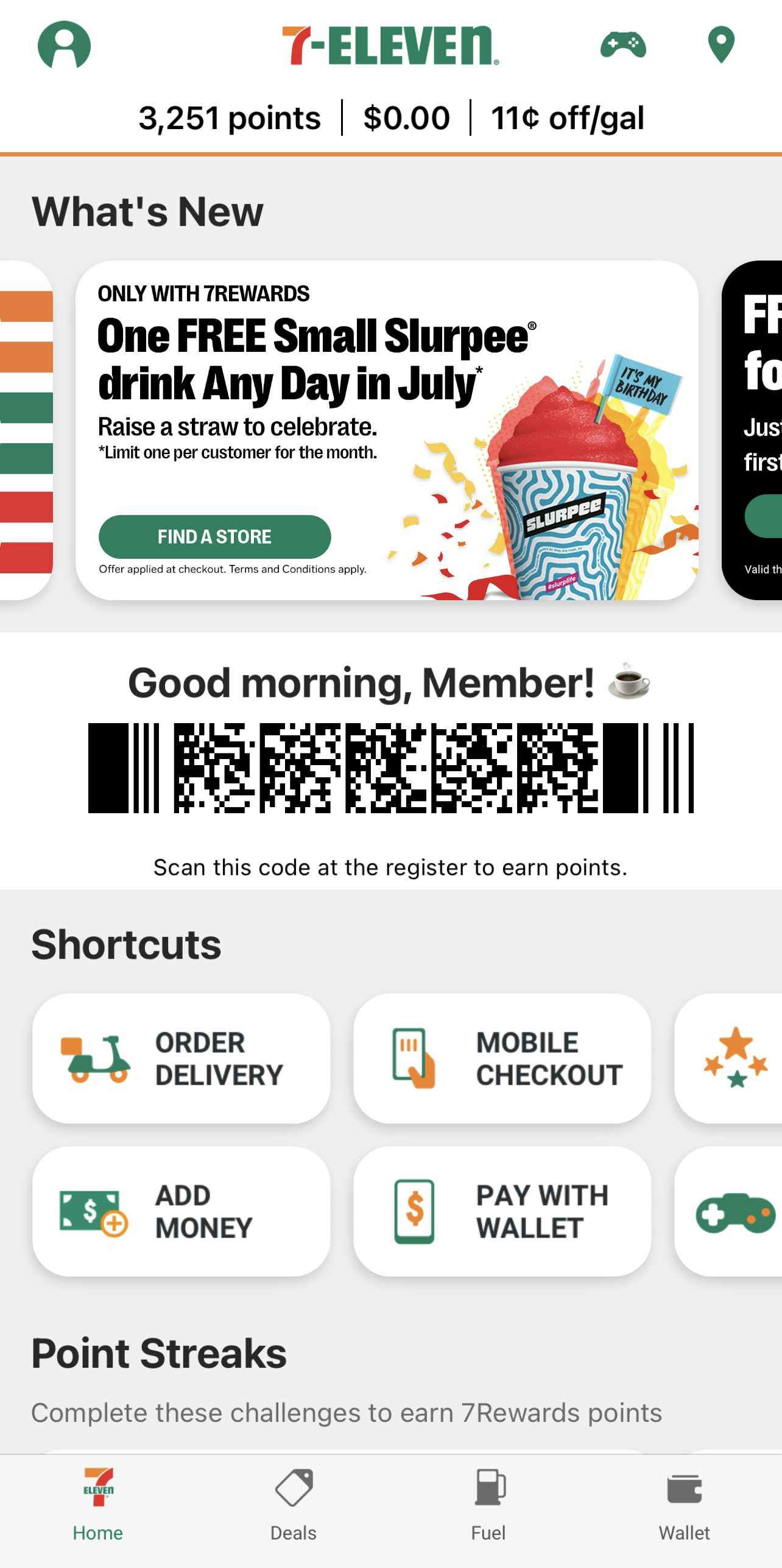Open the gamepad shortcut tile
Screen dimensions: 782x1568
728,1211
